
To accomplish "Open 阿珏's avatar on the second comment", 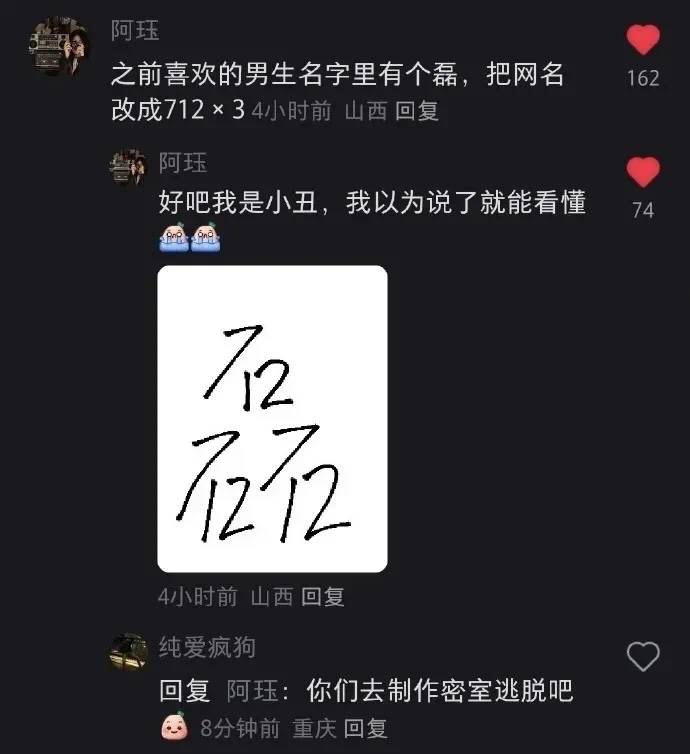I will (x=128, y=168).
